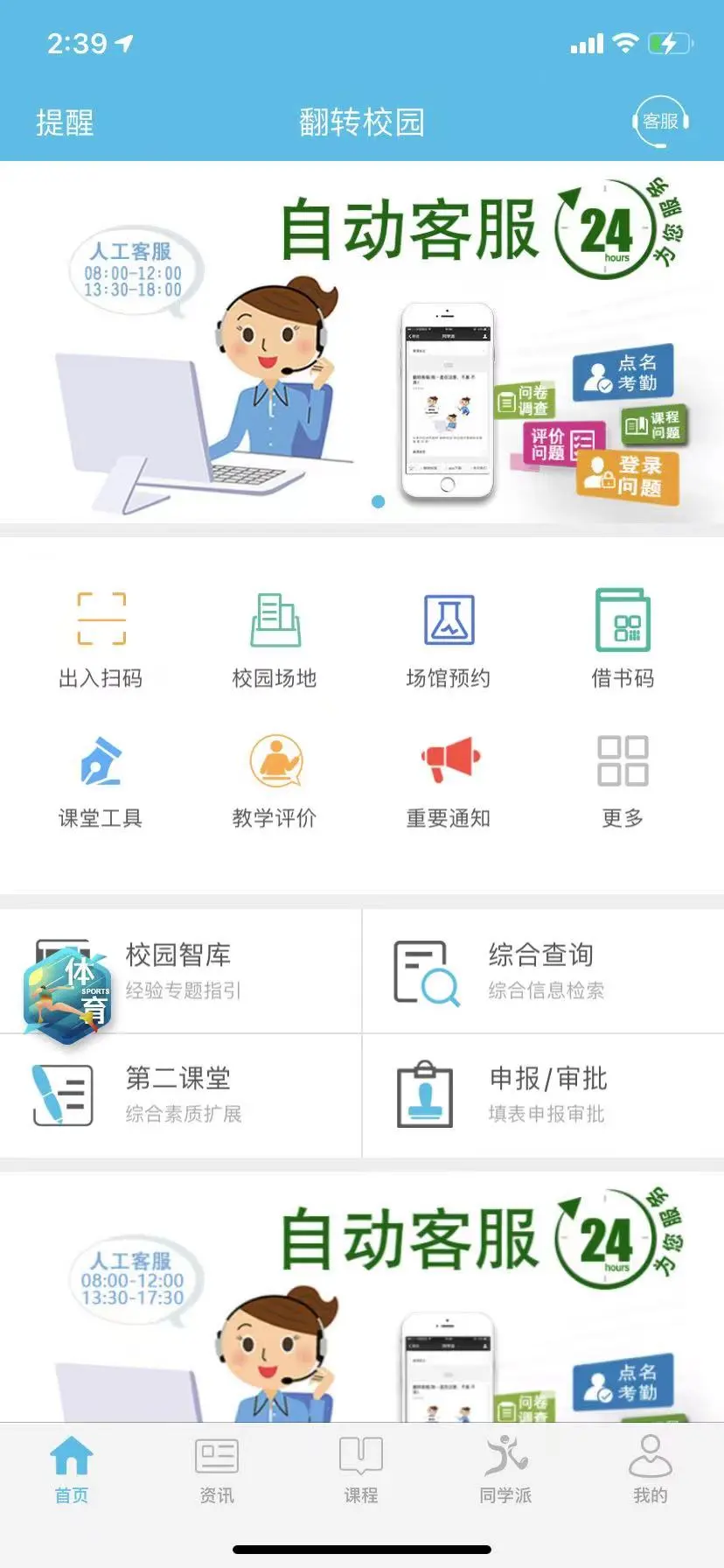
Task: Open the 客服 customer service headset icon
Action: pyautogui.click(x=660, y=122)
